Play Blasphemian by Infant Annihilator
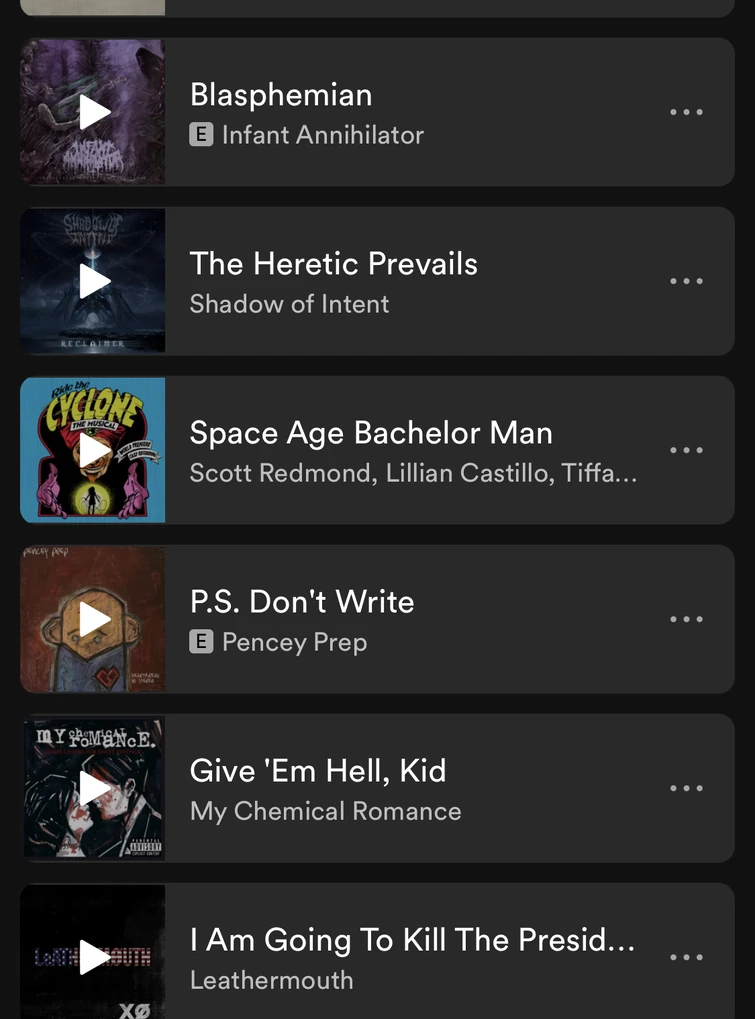Viewport: 755px width, 1019px height. click(94, 112)
